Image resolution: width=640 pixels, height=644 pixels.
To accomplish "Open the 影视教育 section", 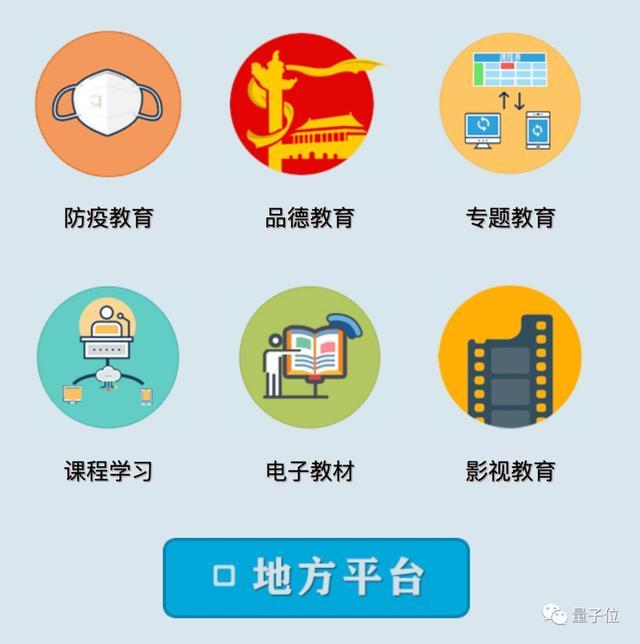I will coord(509,358).
